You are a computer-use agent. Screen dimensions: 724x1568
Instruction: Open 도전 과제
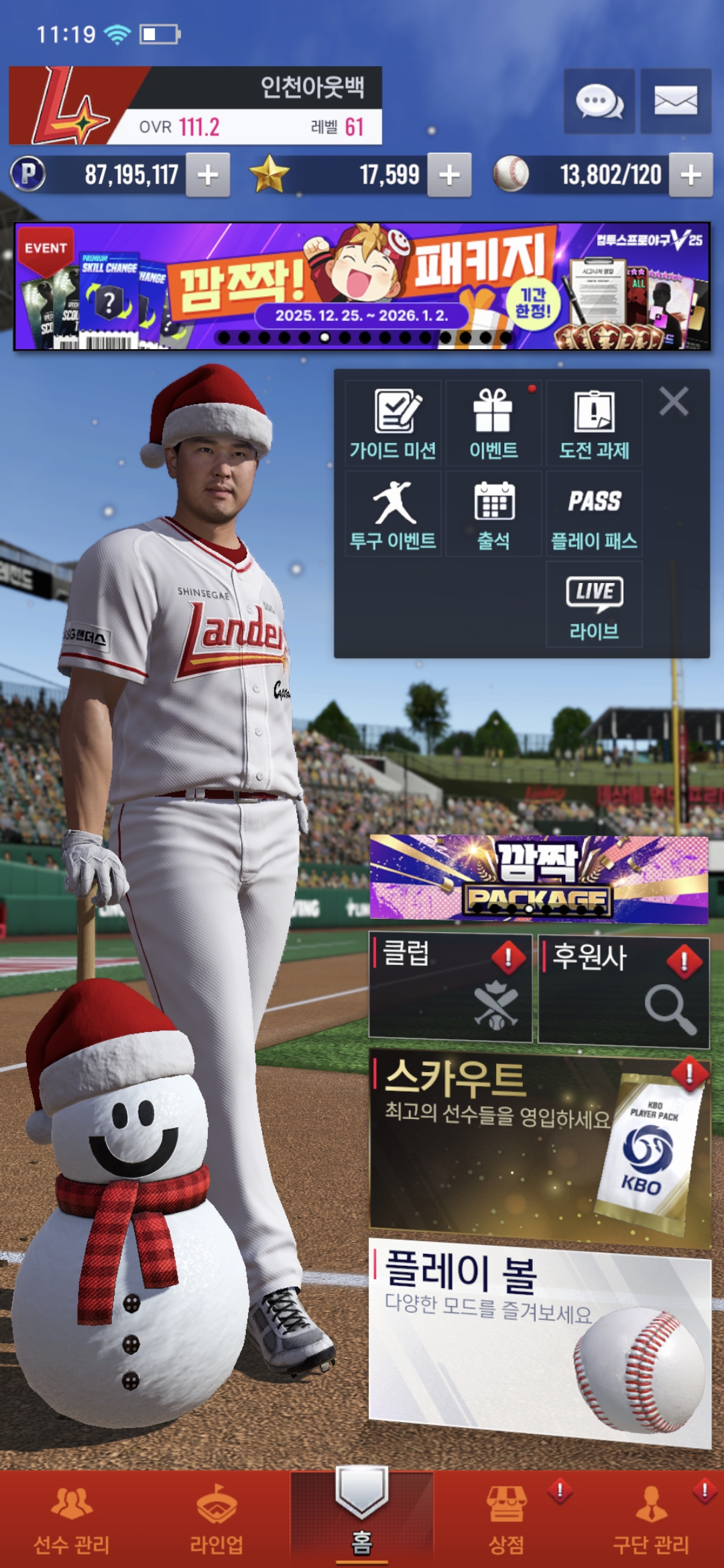click(x=594, y=423)
